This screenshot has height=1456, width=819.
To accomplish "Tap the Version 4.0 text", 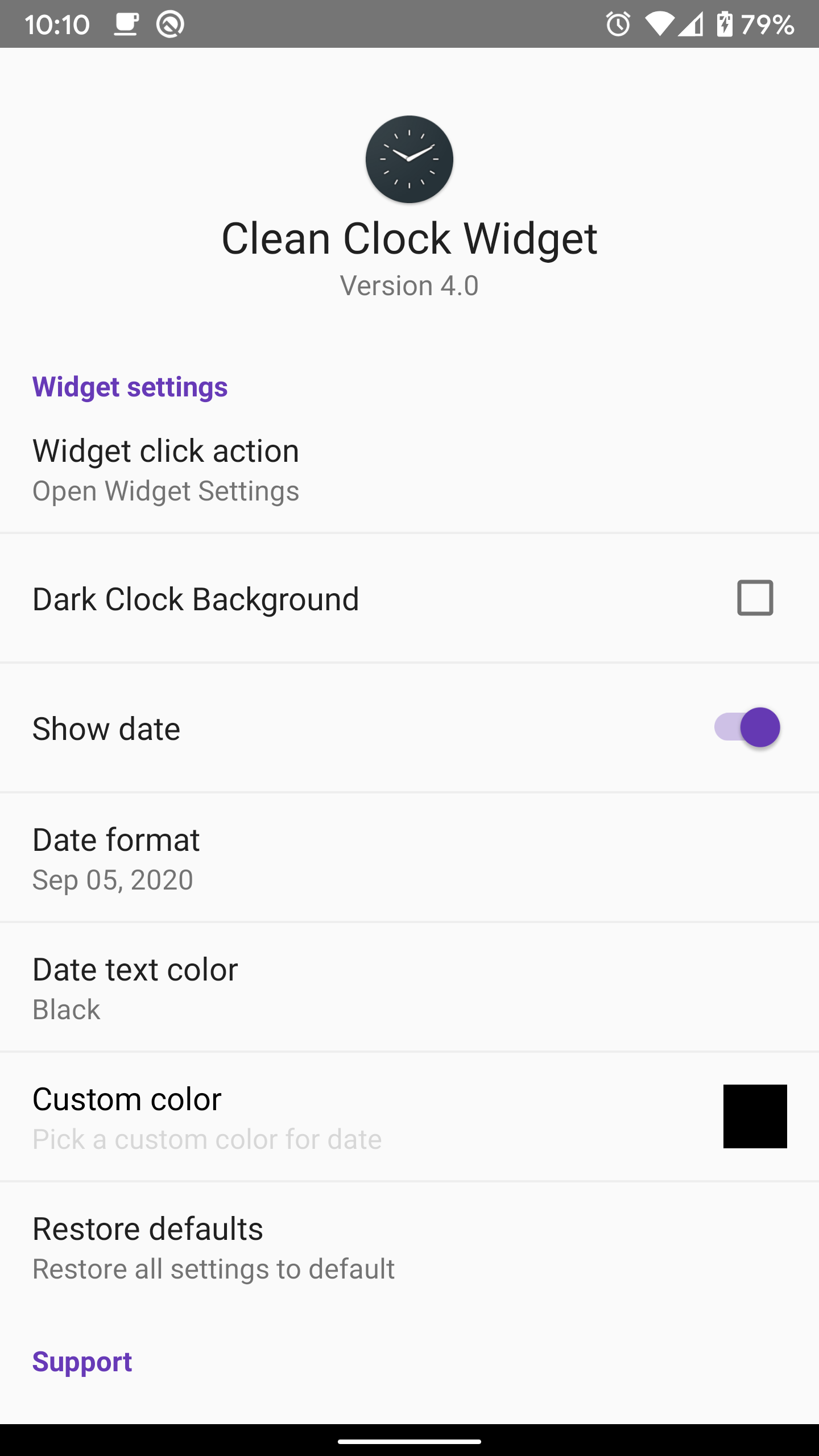I will click(409, 286).
